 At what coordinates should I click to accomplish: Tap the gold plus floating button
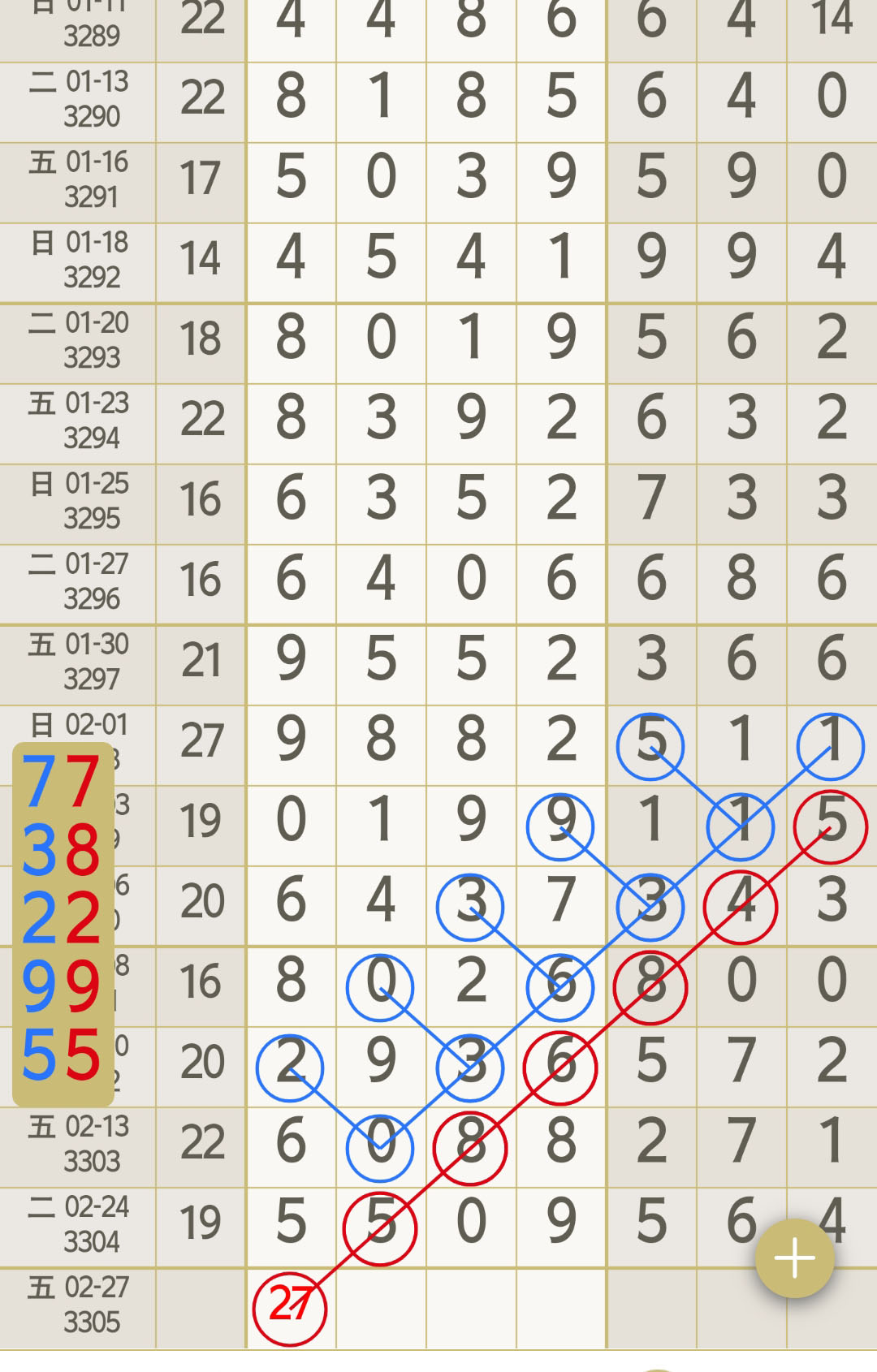(x=794, y=1258)
